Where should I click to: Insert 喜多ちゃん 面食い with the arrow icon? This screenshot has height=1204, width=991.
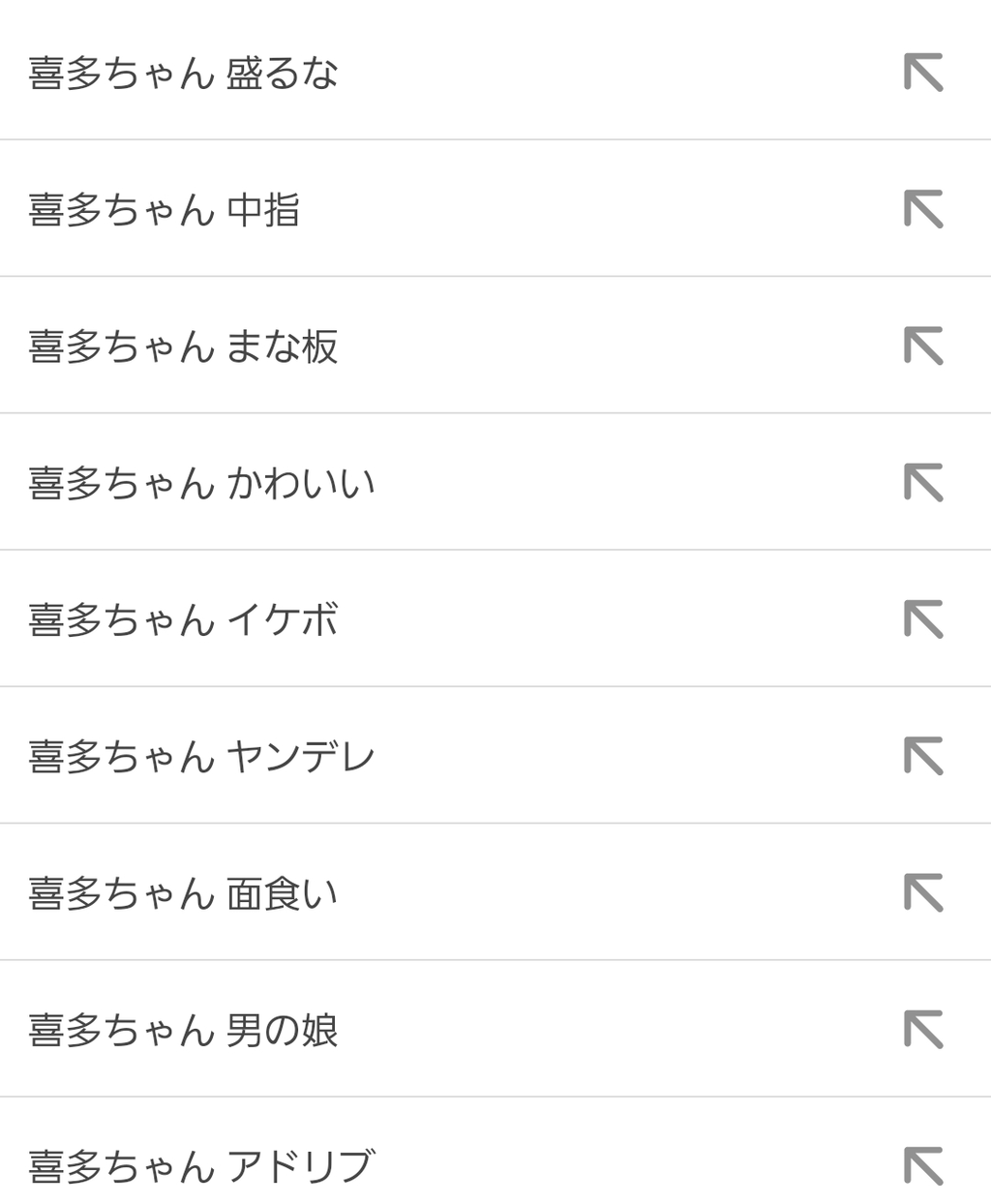(923, 893)
